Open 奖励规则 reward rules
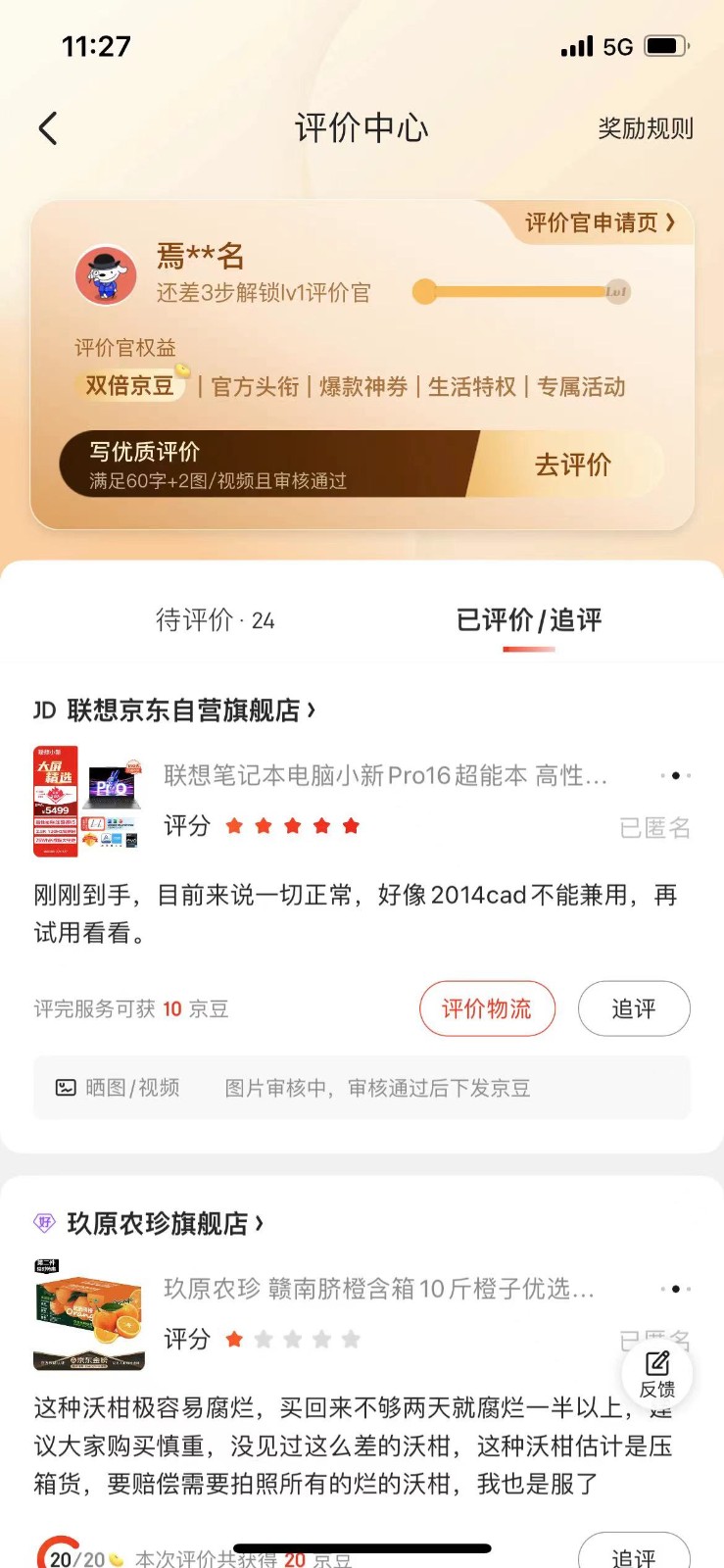 point(645,128)
